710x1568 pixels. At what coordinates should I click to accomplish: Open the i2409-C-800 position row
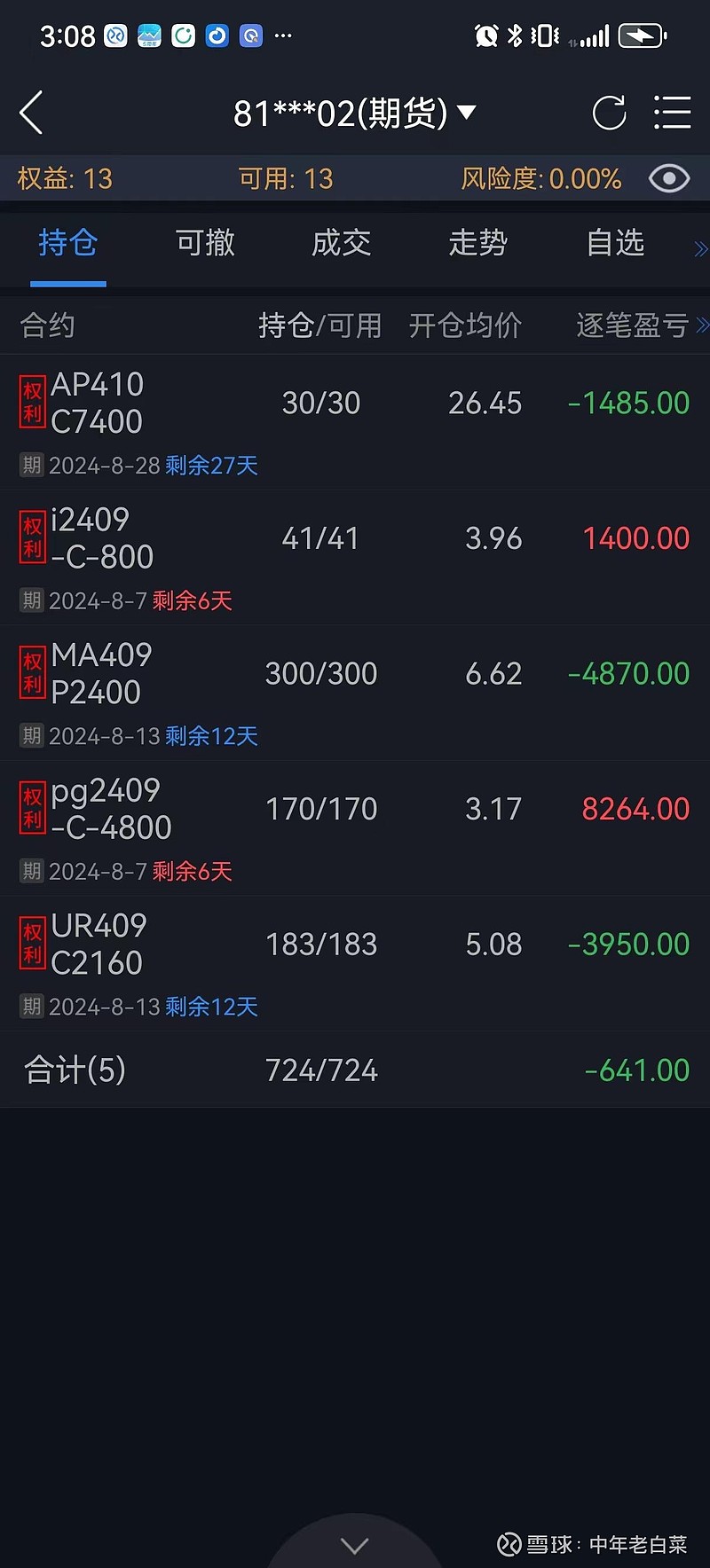[355, 558]
